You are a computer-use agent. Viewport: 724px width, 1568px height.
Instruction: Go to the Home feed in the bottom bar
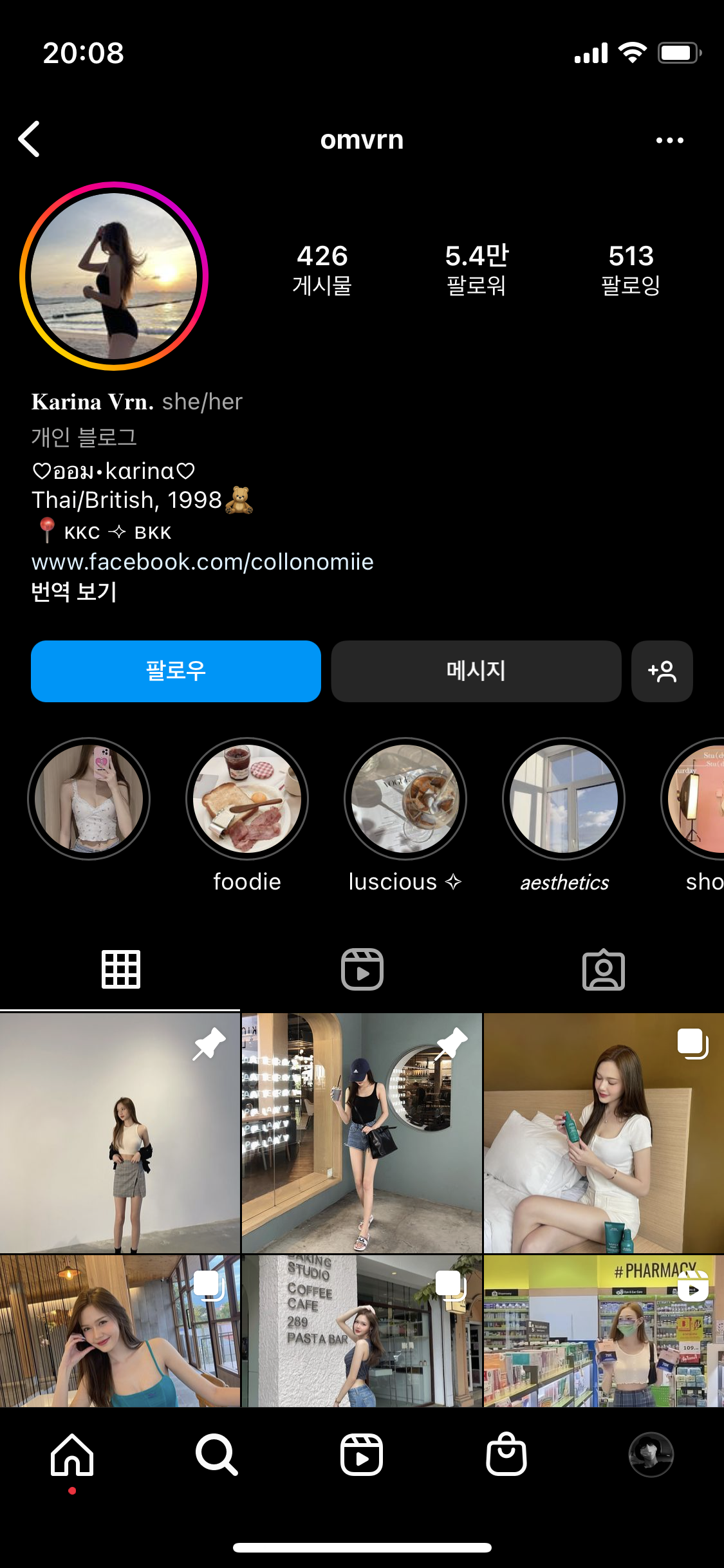pos(72,1455)
